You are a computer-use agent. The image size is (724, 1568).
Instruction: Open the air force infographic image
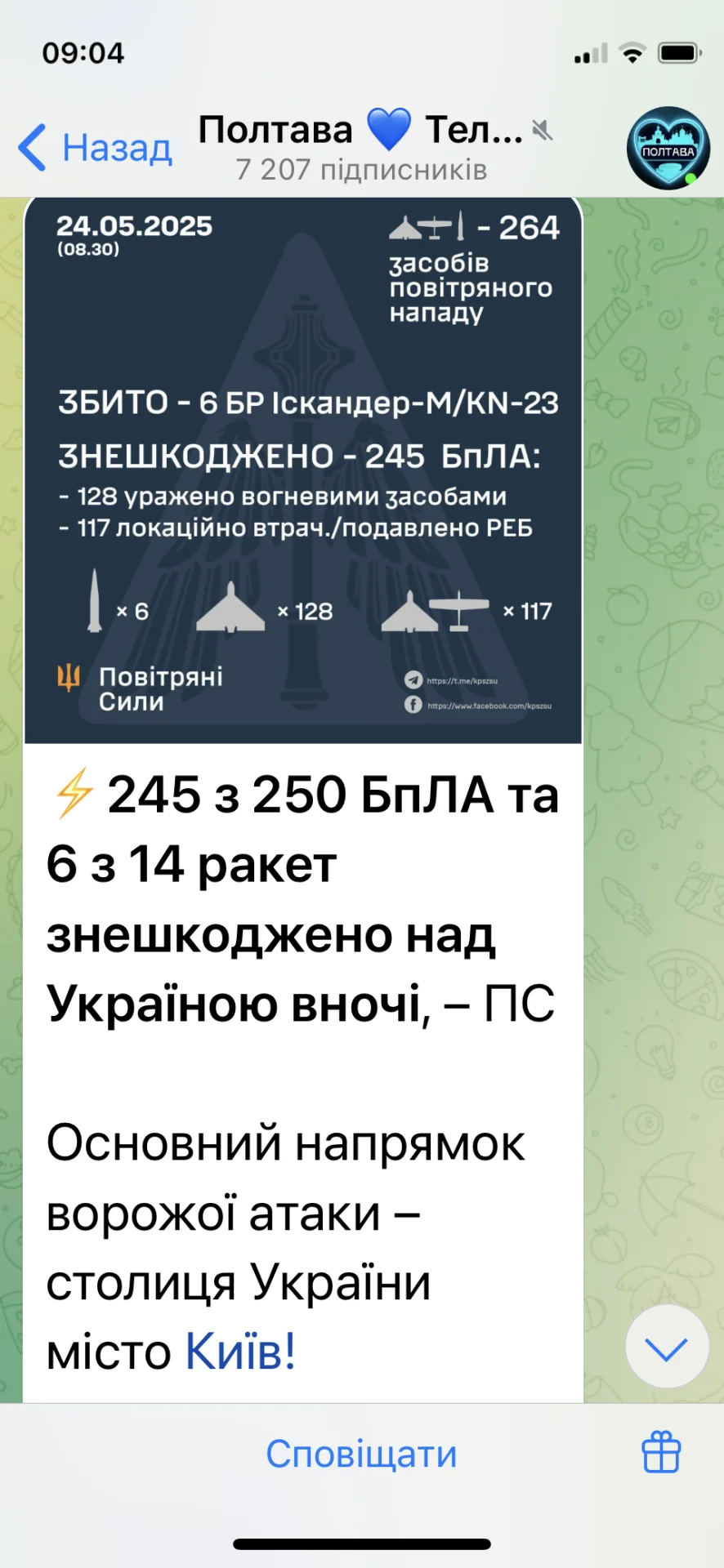303,470
